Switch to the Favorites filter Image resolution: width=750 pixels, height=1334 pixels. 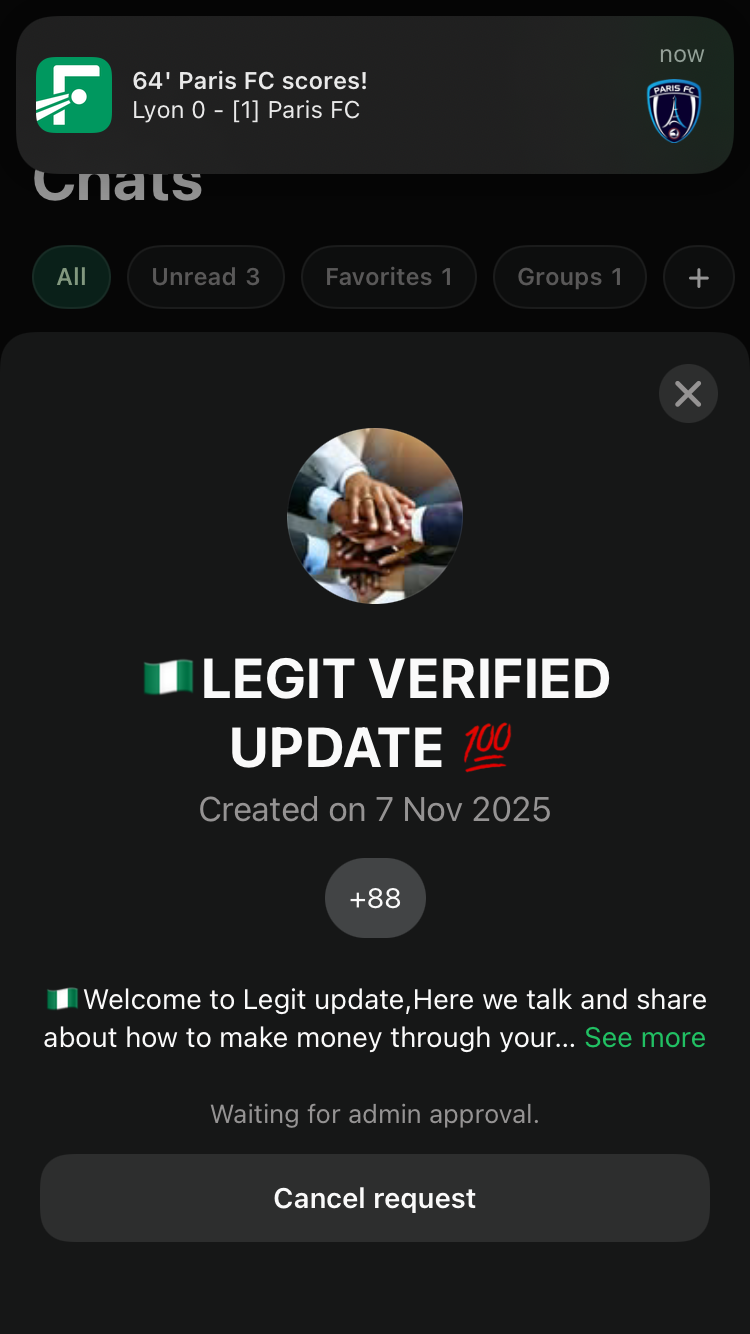pyautogui.click(x=388, y=277)
